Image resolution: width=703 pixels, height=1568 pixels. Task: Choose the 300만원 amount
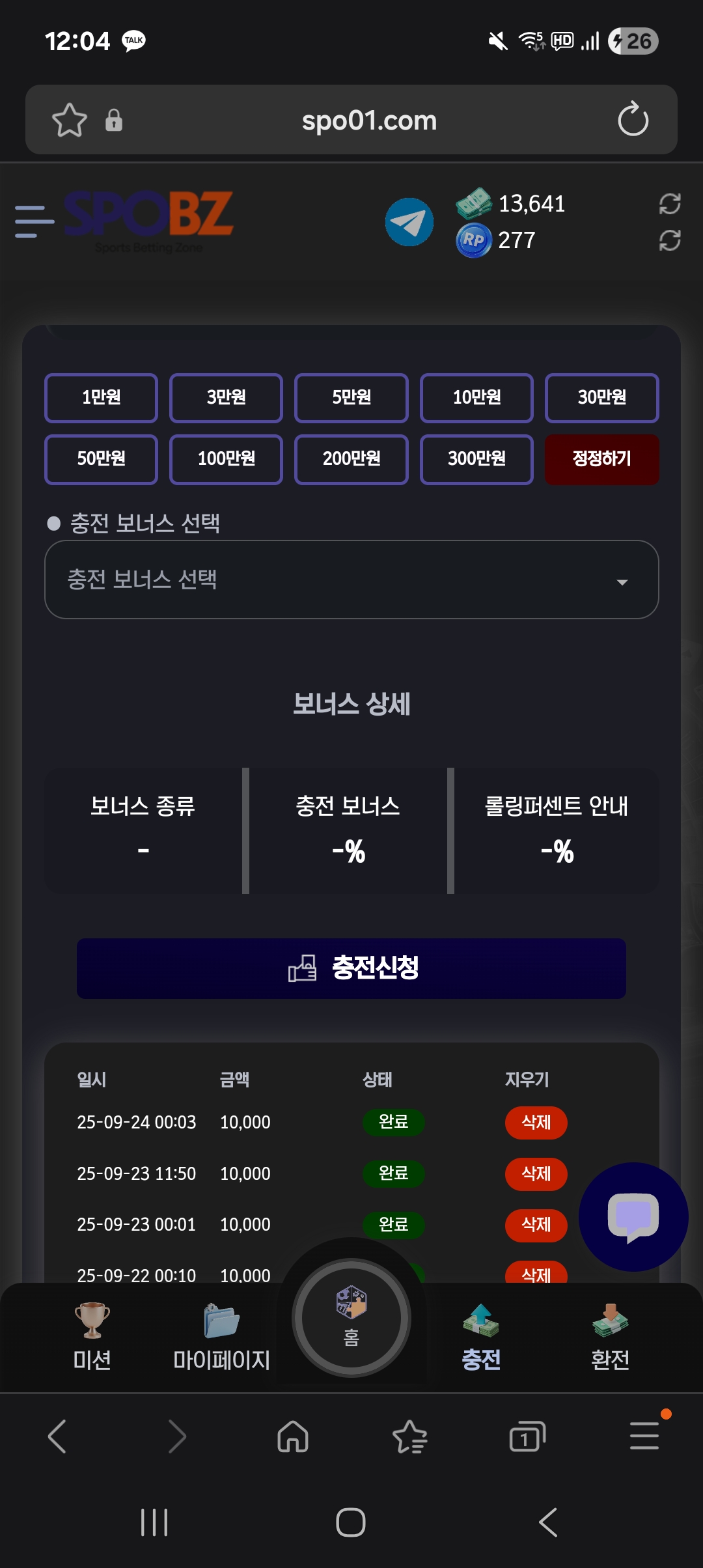[476, 459]
